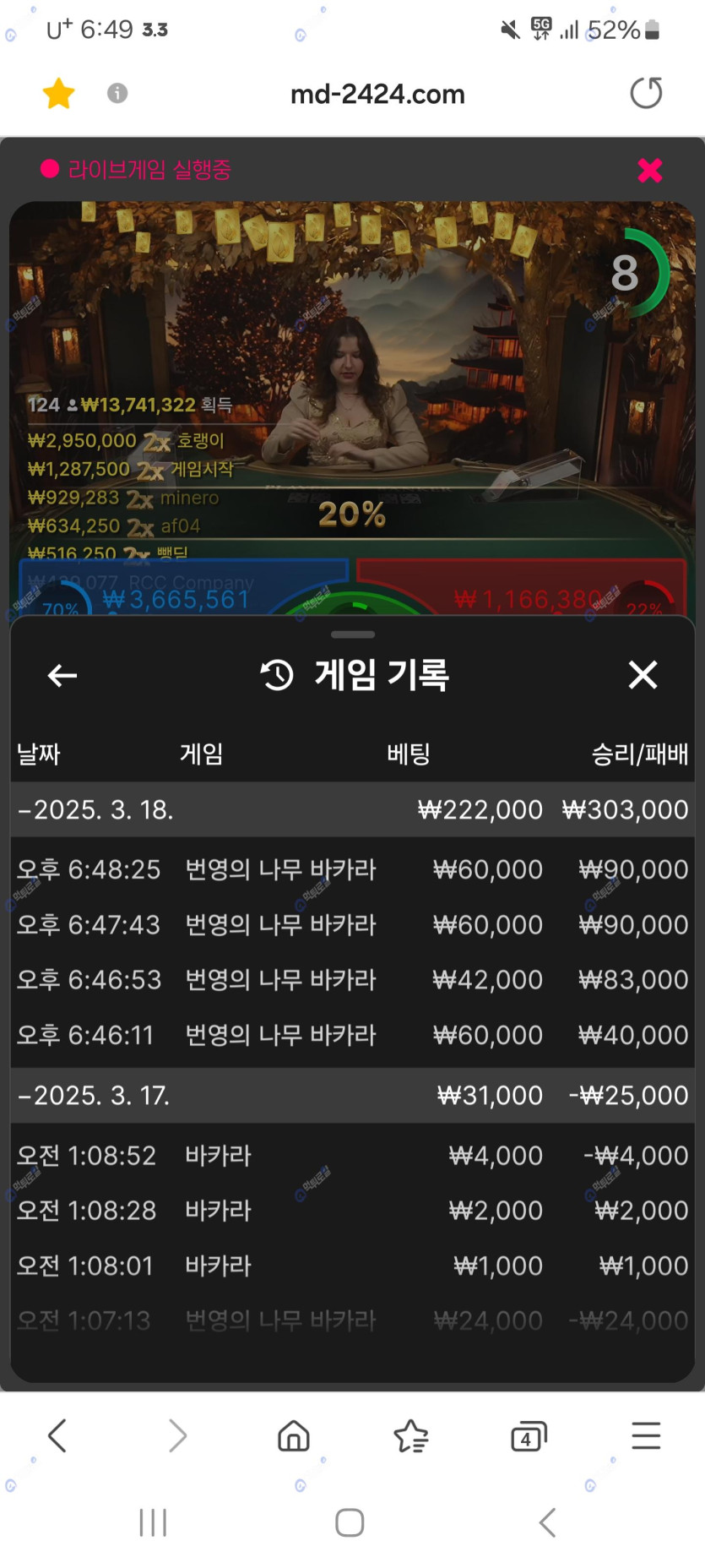Viewport: 705px width, 1568px height.
Task: Open the 오전 1:08:52 바카라 record
Action: [352, 1155]
